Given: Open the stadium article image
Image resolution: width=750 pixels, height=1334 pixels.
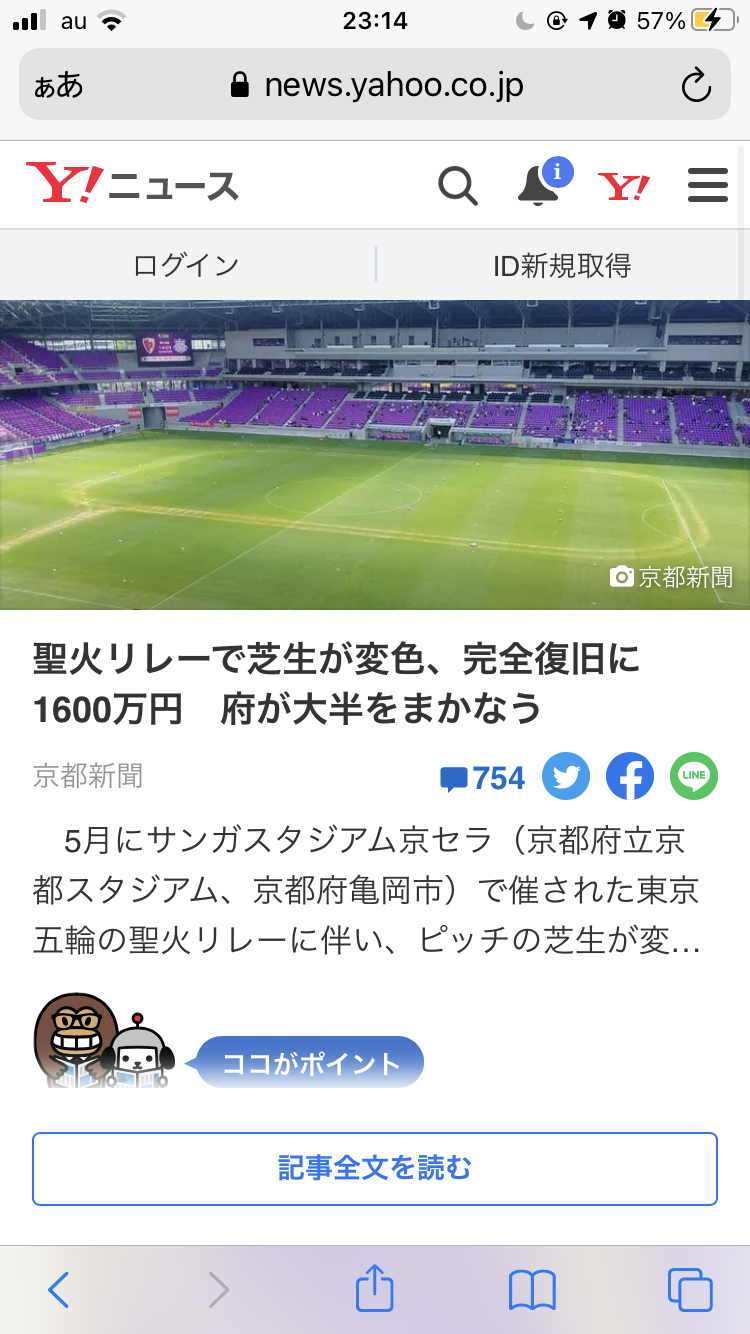Looking at the screenshot, I should tap(375, 455).
